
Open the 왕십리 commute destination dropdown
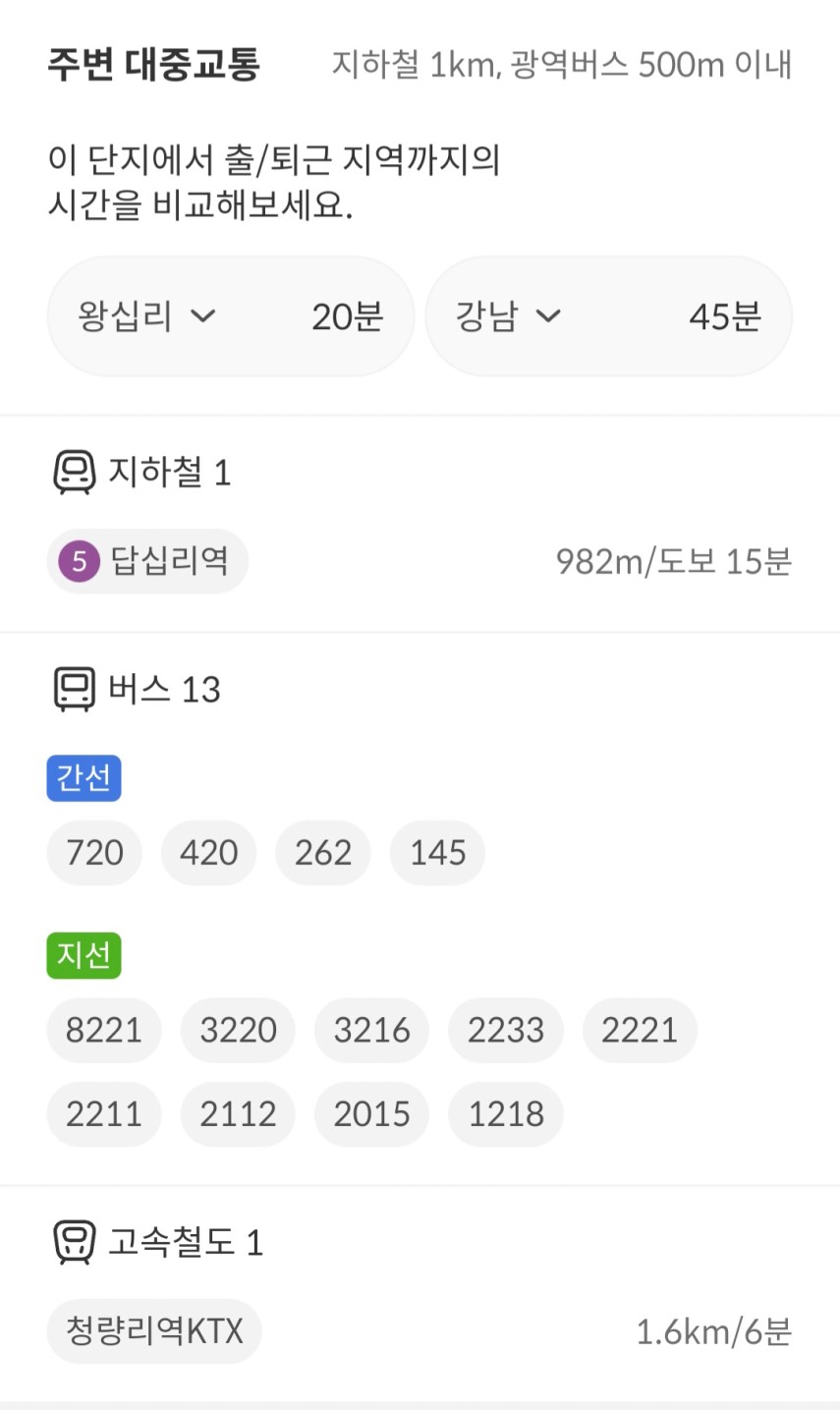tap(231, 316)
